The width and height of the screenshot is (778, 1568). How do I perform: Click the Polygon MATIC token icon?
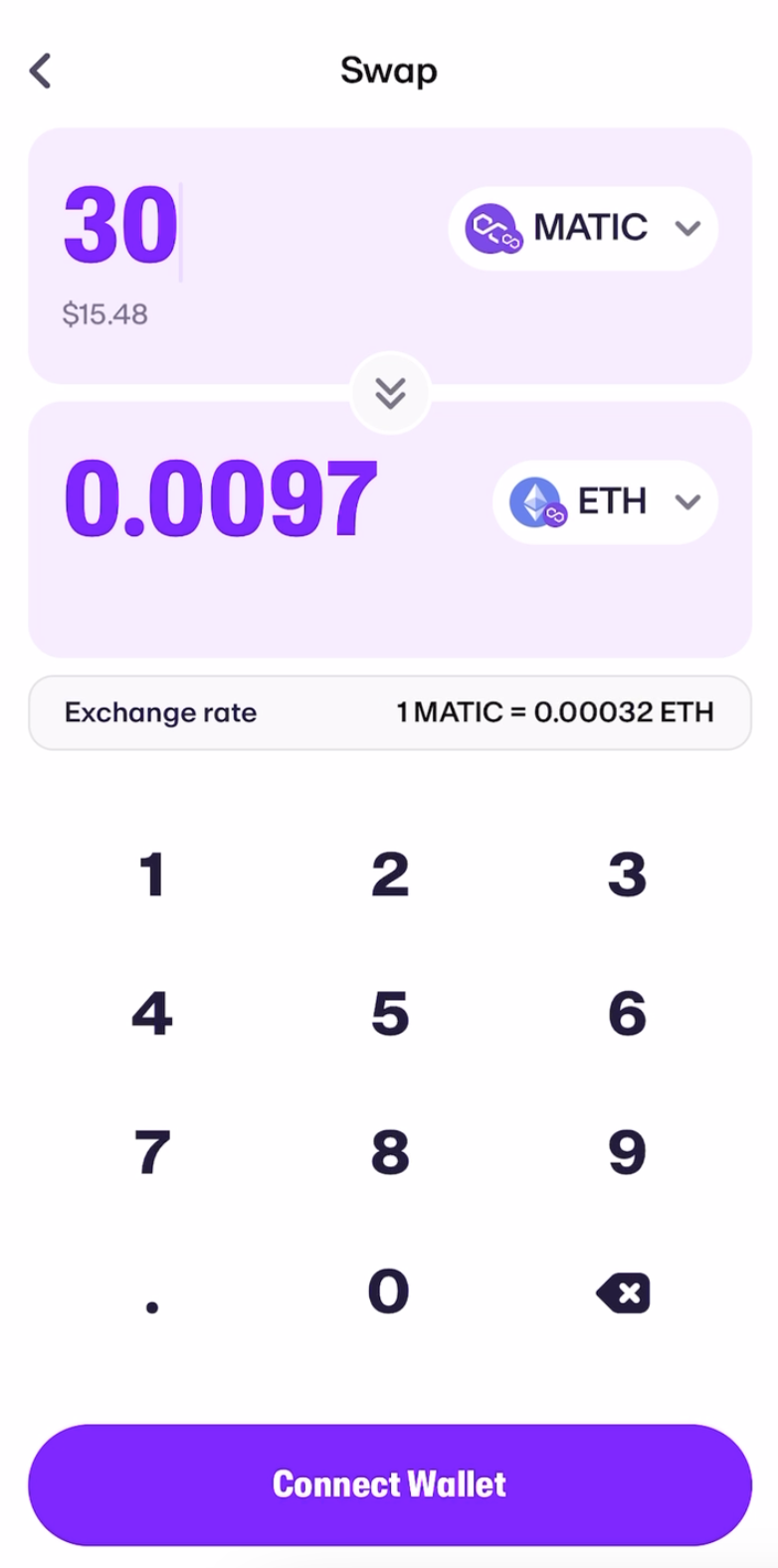(x=490, y=228)
